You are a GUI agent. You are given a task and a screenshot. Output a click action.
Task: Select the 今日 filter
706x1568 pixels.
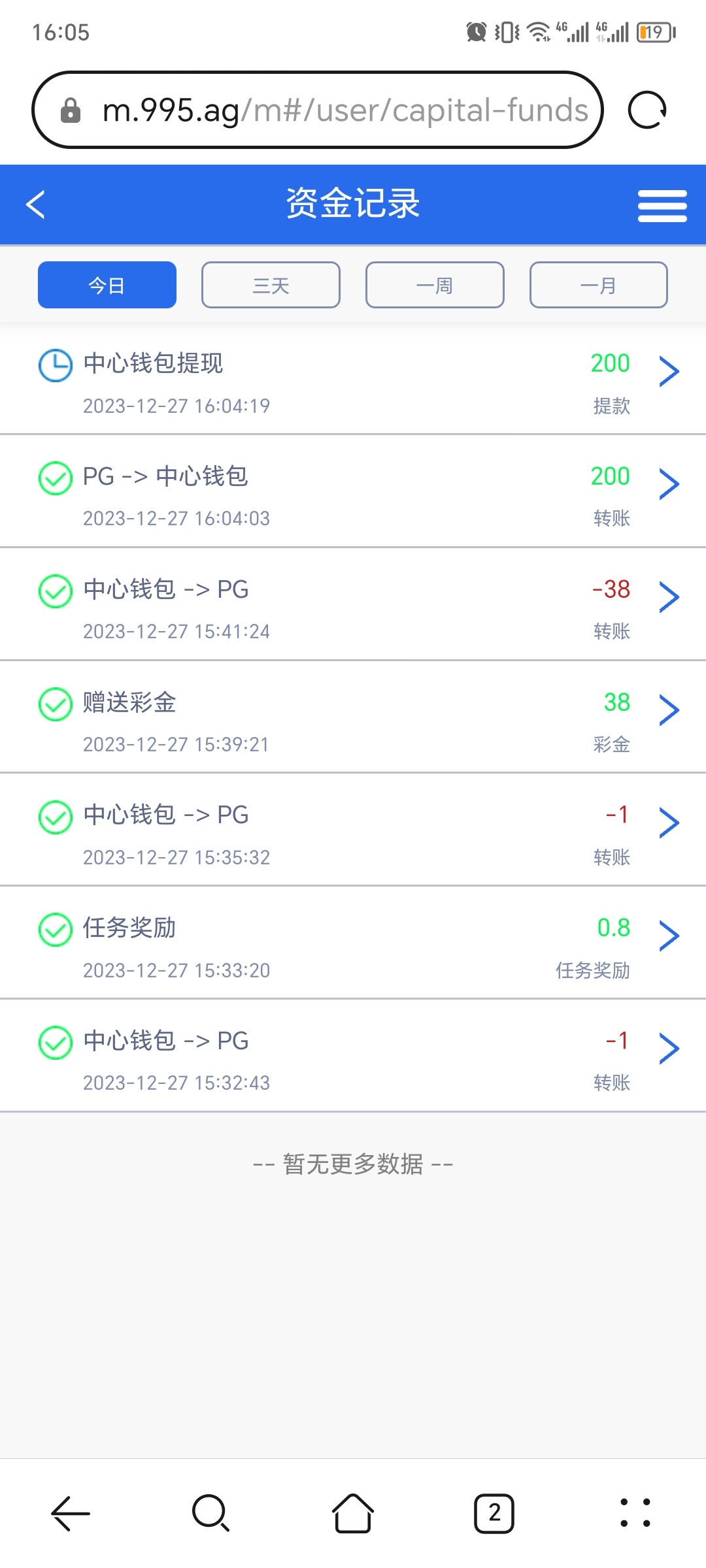(x=107, y=285)
